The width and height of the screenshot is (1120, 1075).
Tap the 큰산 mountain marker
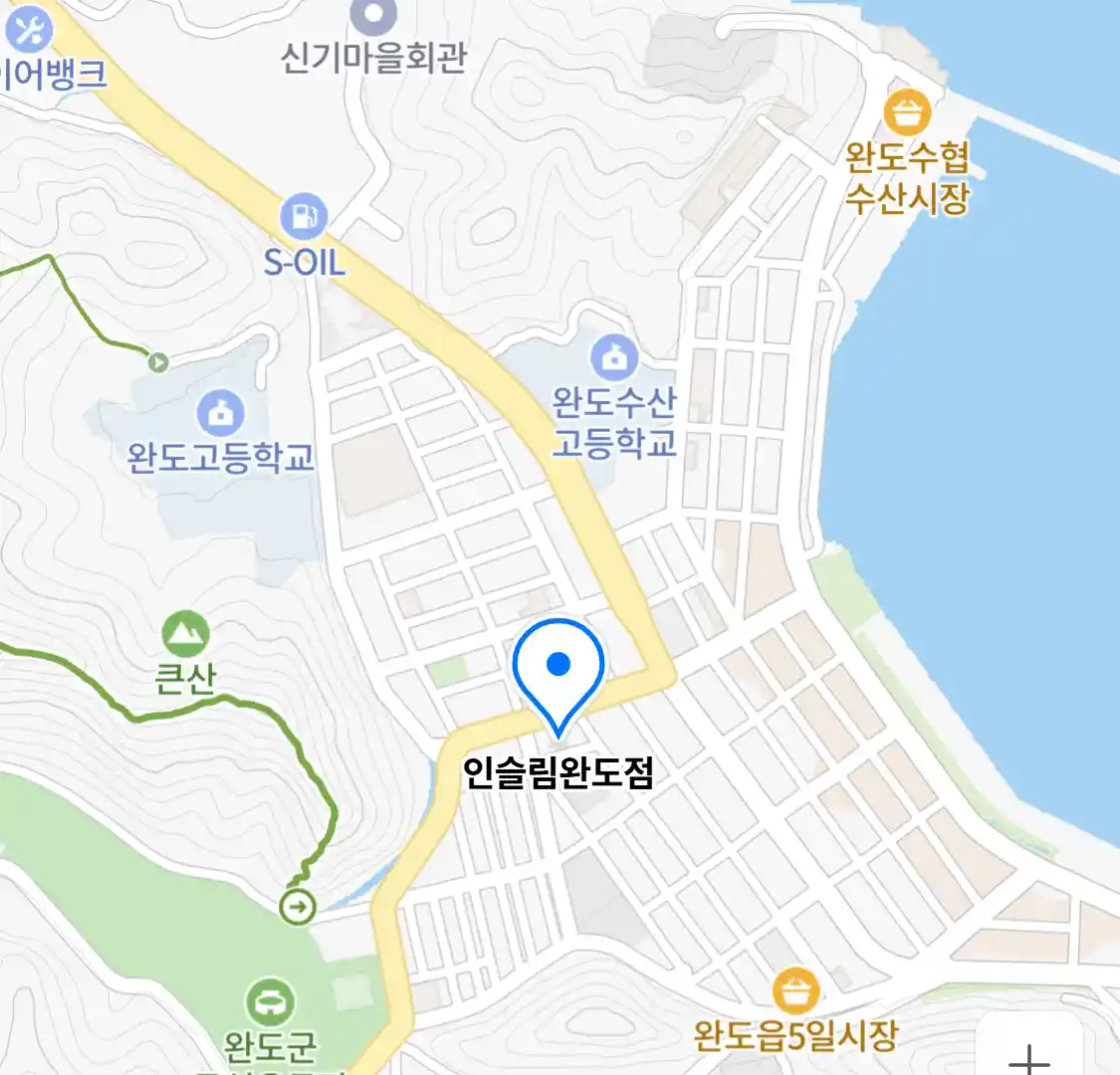185,633
